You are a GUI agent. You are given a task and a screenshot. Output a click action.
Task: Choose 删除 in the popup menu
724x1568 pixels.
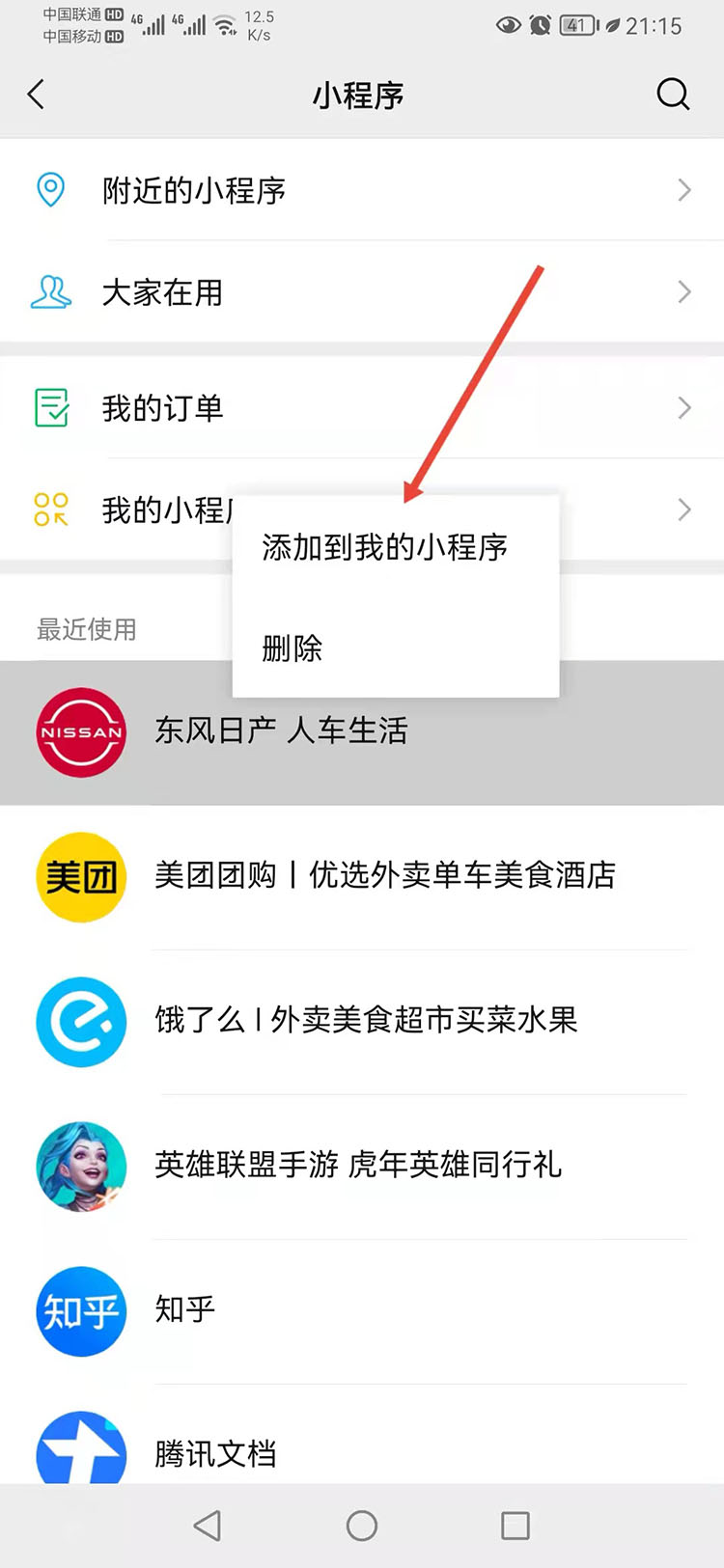click(292, 647)
